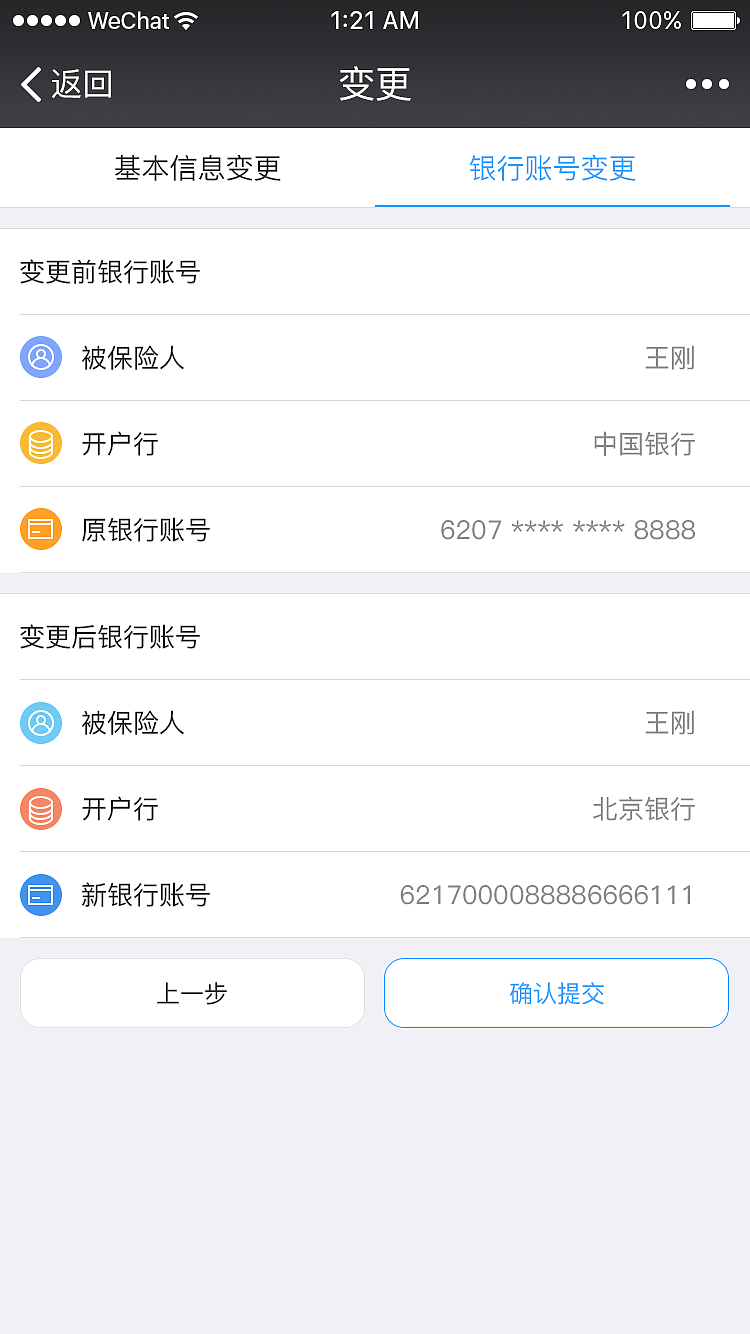Click the yellow bank coins icon beside 开户行
The height and width of the screenshot is (1334, 750).
point(40,443)
